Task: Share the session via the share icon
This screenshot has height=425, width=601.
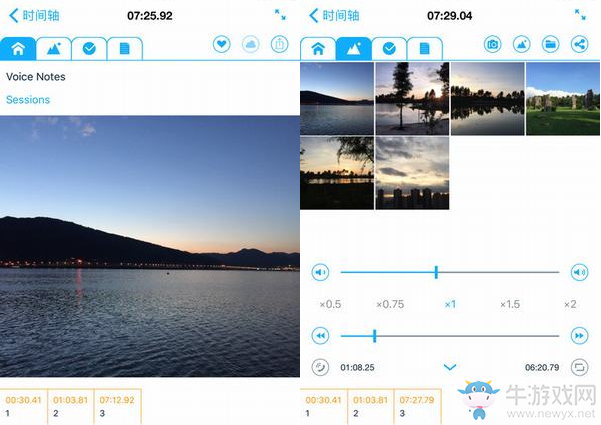Action: (579, 45)
